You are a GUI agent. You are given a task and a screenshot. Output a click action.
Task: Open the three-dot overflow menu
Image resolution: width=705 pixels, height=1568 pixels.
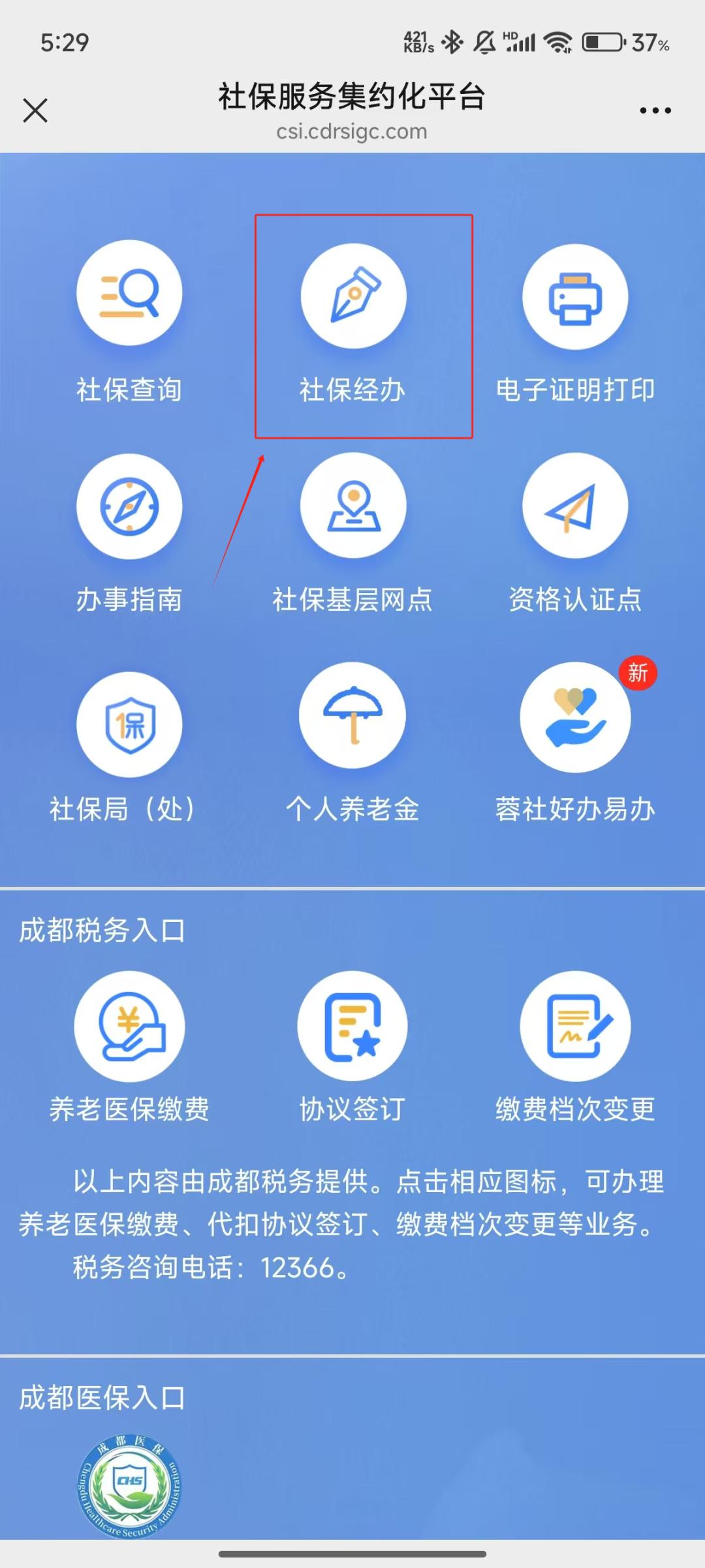click(x=655, y=110)
